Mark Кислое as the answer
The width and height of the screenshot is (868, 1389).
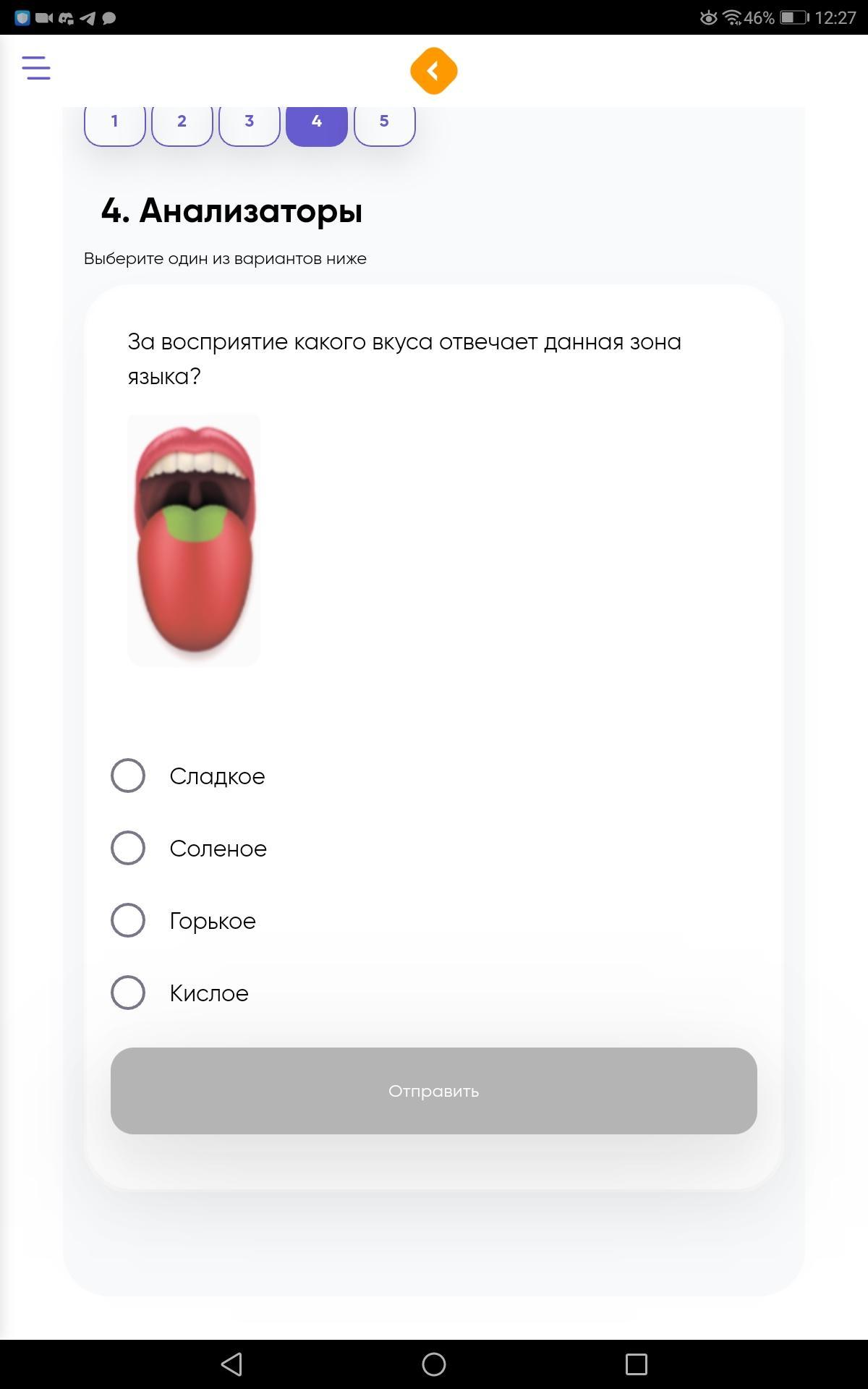pyautogui.click(x=128, y=993)
